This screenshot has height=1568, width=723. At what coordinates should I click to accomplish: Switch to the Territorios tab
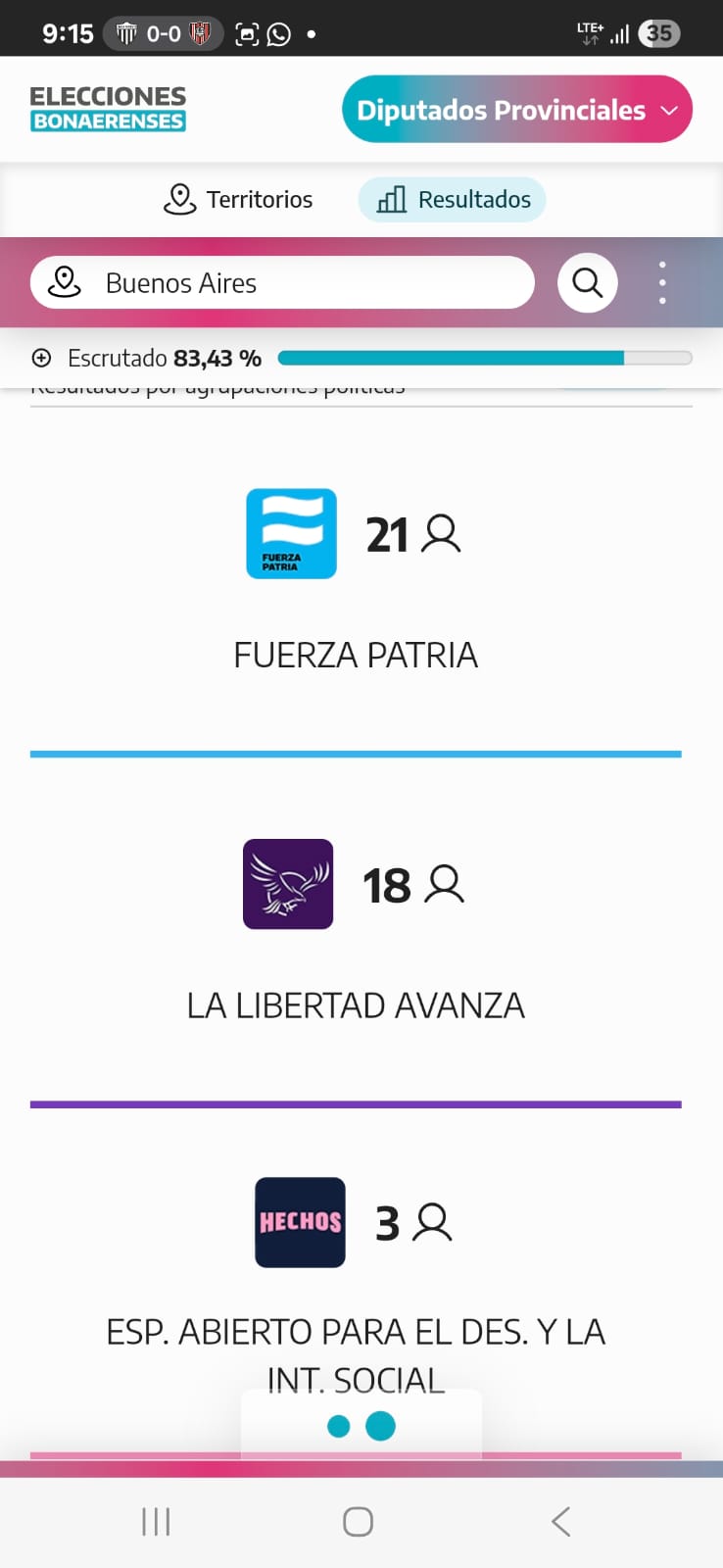(238, 200)
